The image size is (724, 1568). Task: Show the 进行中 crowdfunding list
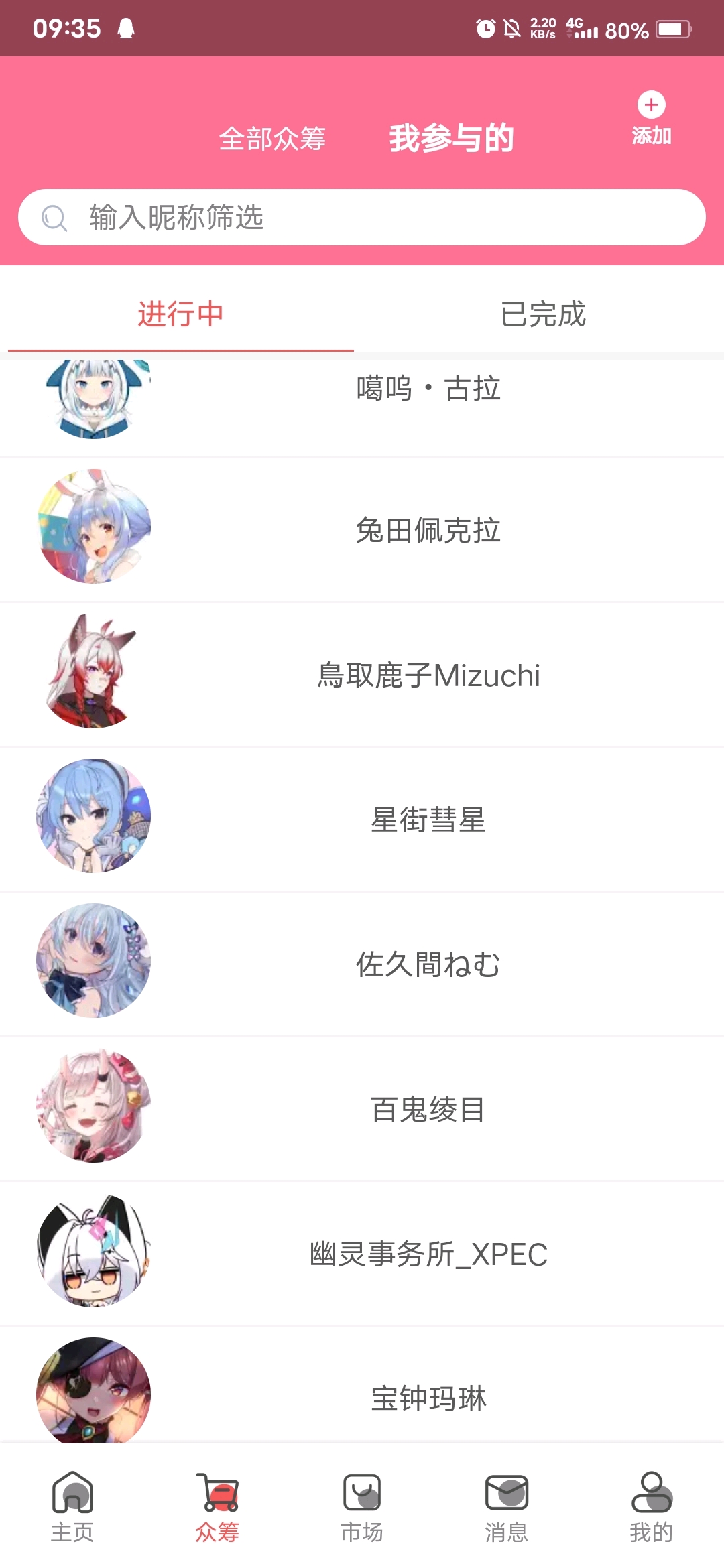pos(180,314)
